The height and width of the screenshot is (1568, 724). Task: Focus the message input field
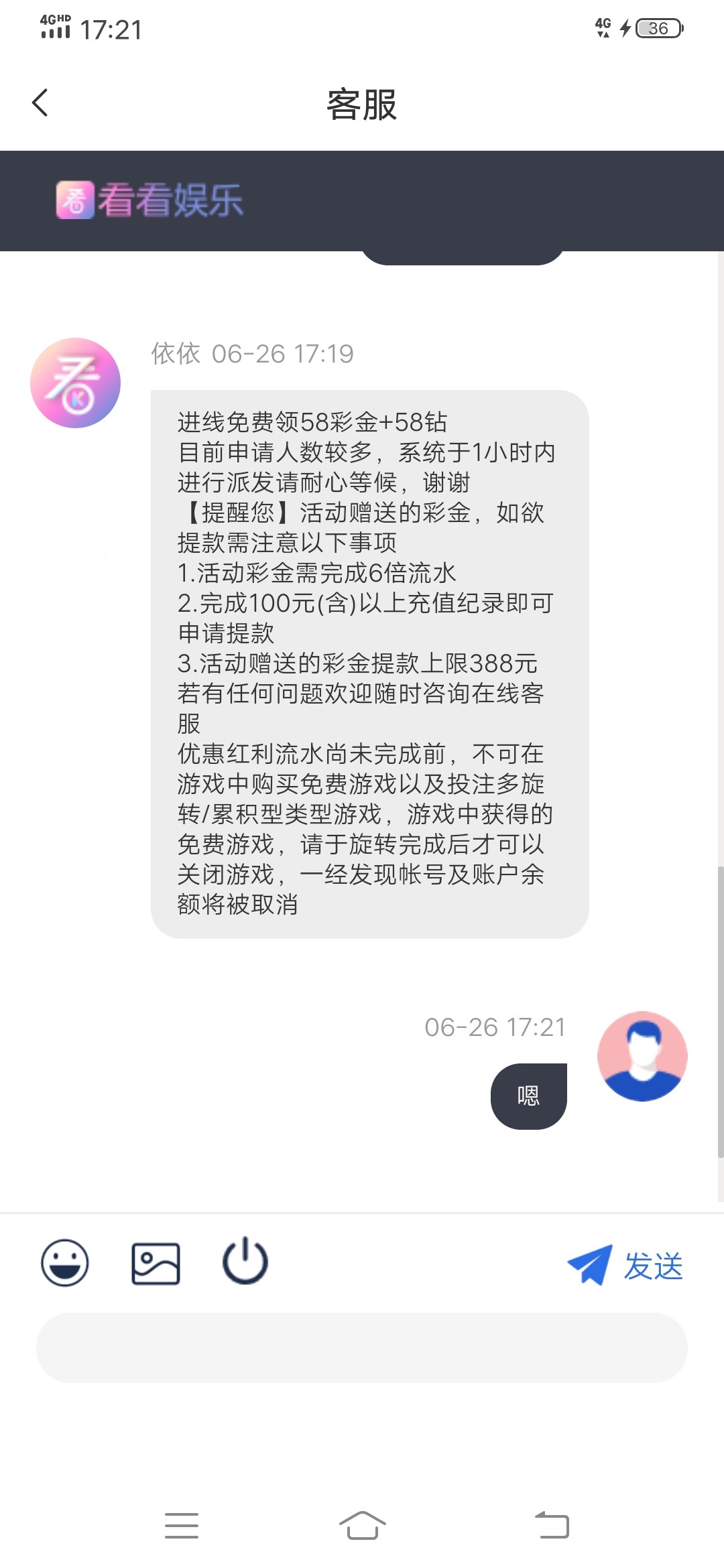click(362, 1348)
